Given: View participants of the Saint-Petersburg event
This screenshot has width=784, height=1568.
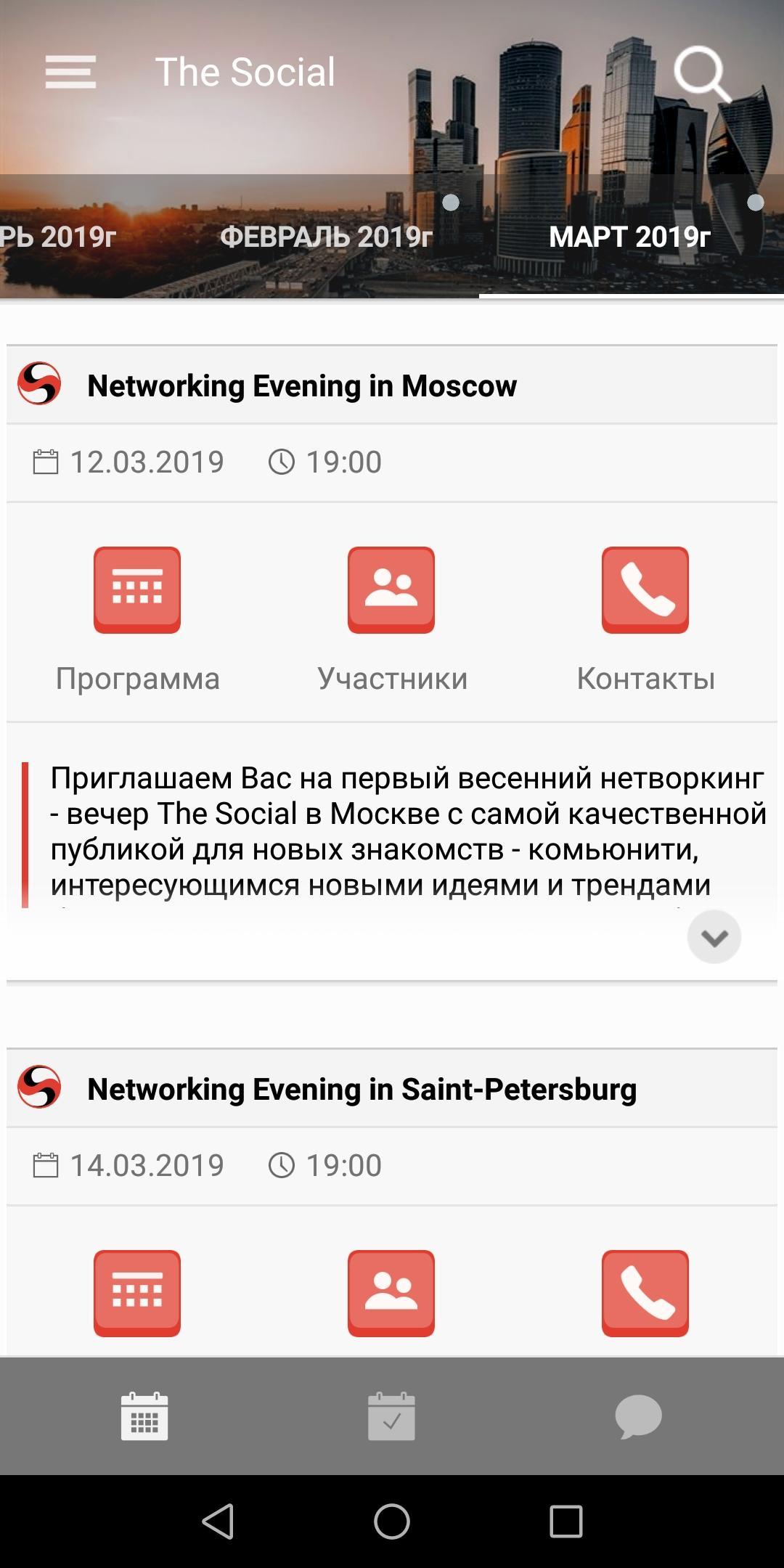Looking at the screenshot, I should (x=391, y=1293).
